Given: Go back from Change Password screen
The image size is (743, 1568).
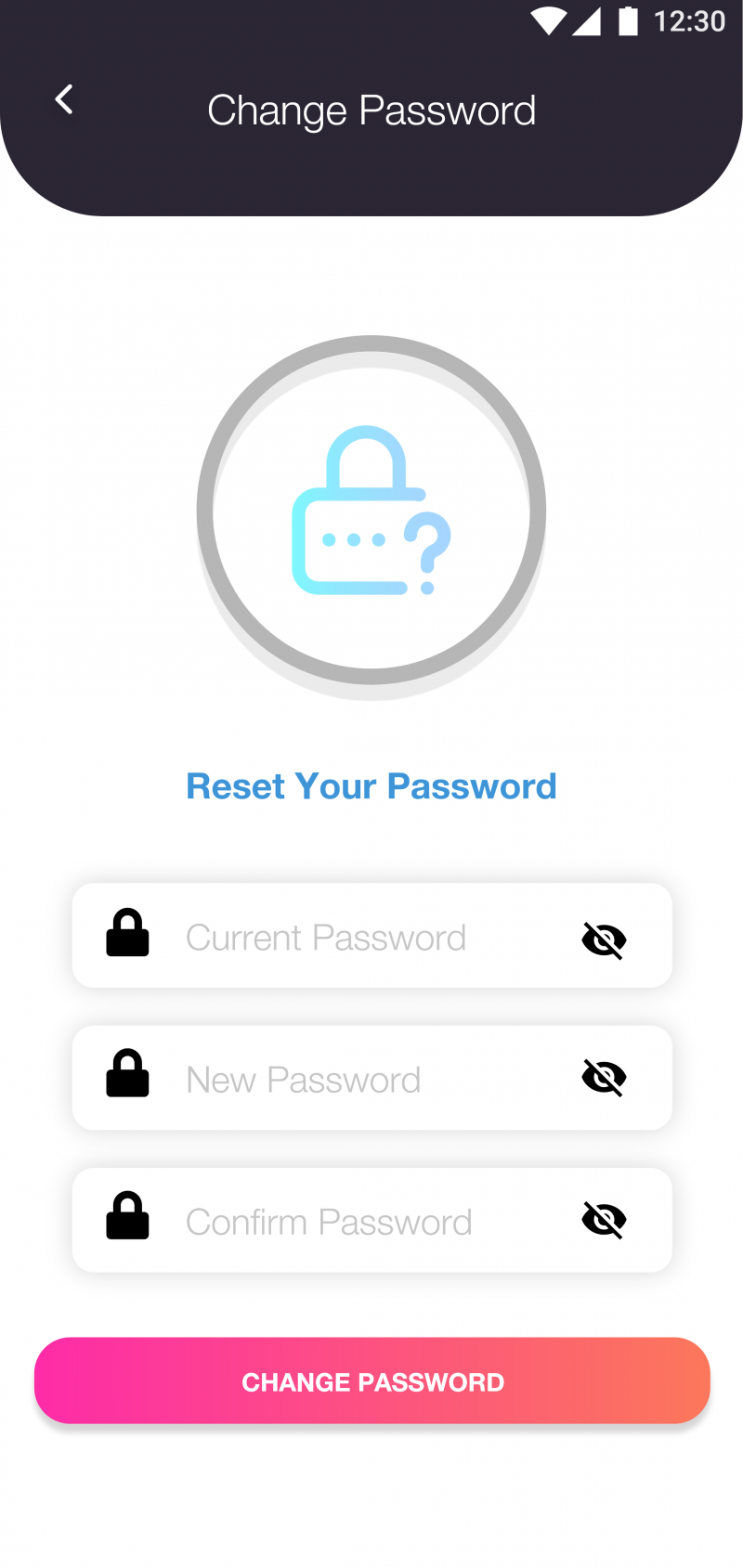Looking at the screenshot, I should (x=64, y=99).
